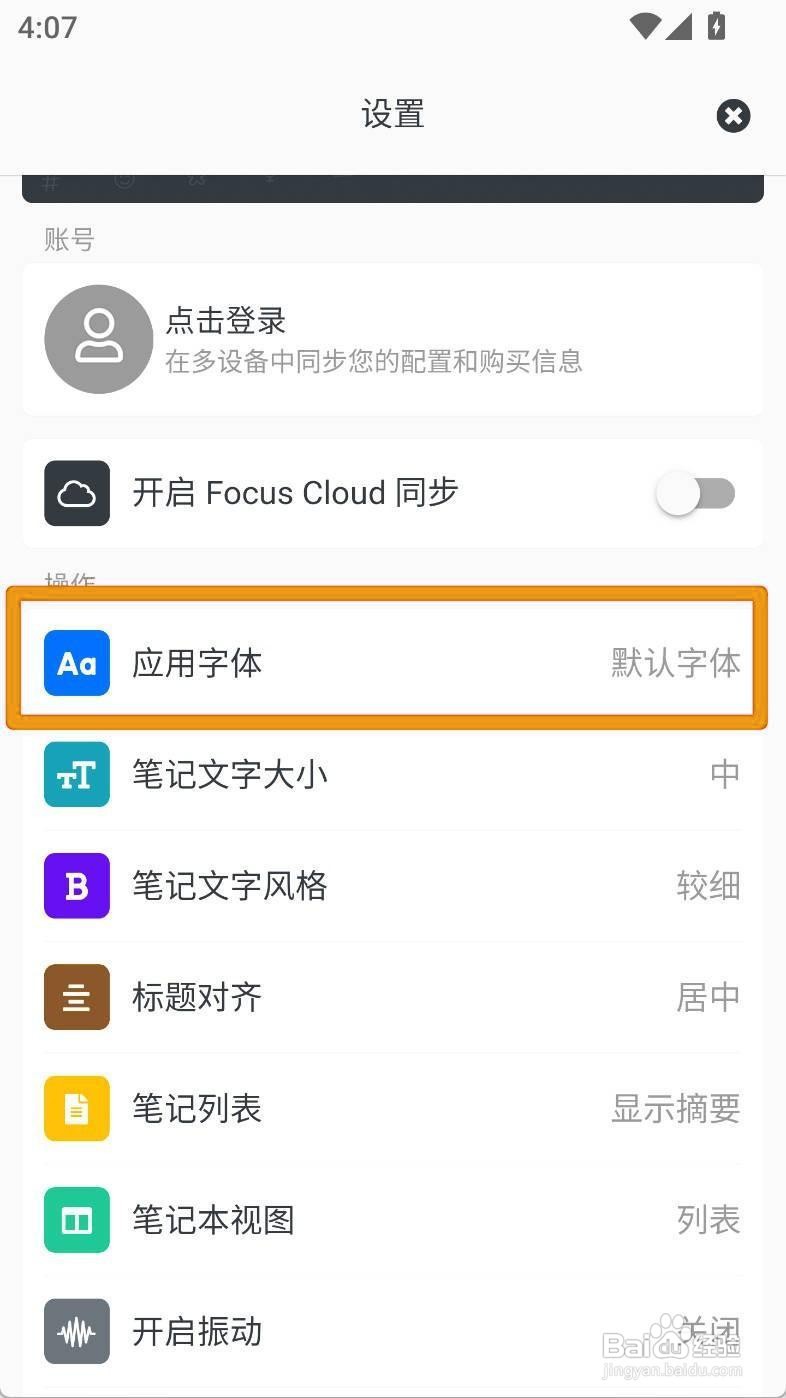Viewport: 786px width, 1398px height.
Task: Click the green notebook view icon
Action: click(x=76, y=1220)
